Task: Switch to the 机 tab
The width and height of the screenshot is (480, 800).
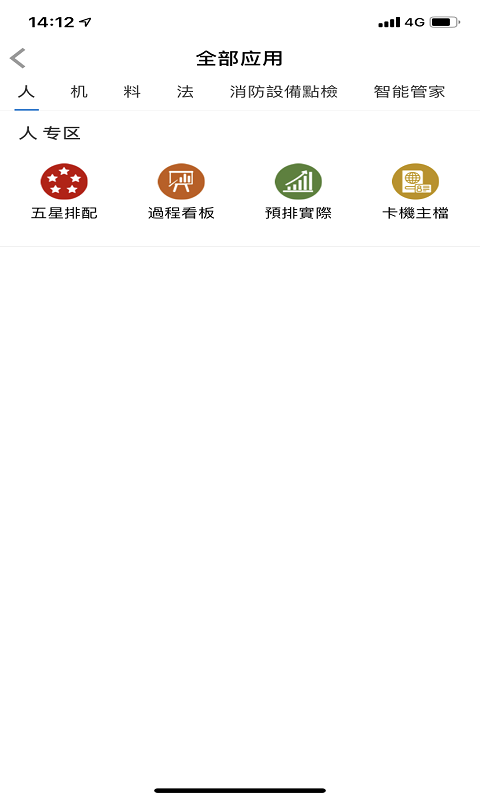Action: (79, 92)
